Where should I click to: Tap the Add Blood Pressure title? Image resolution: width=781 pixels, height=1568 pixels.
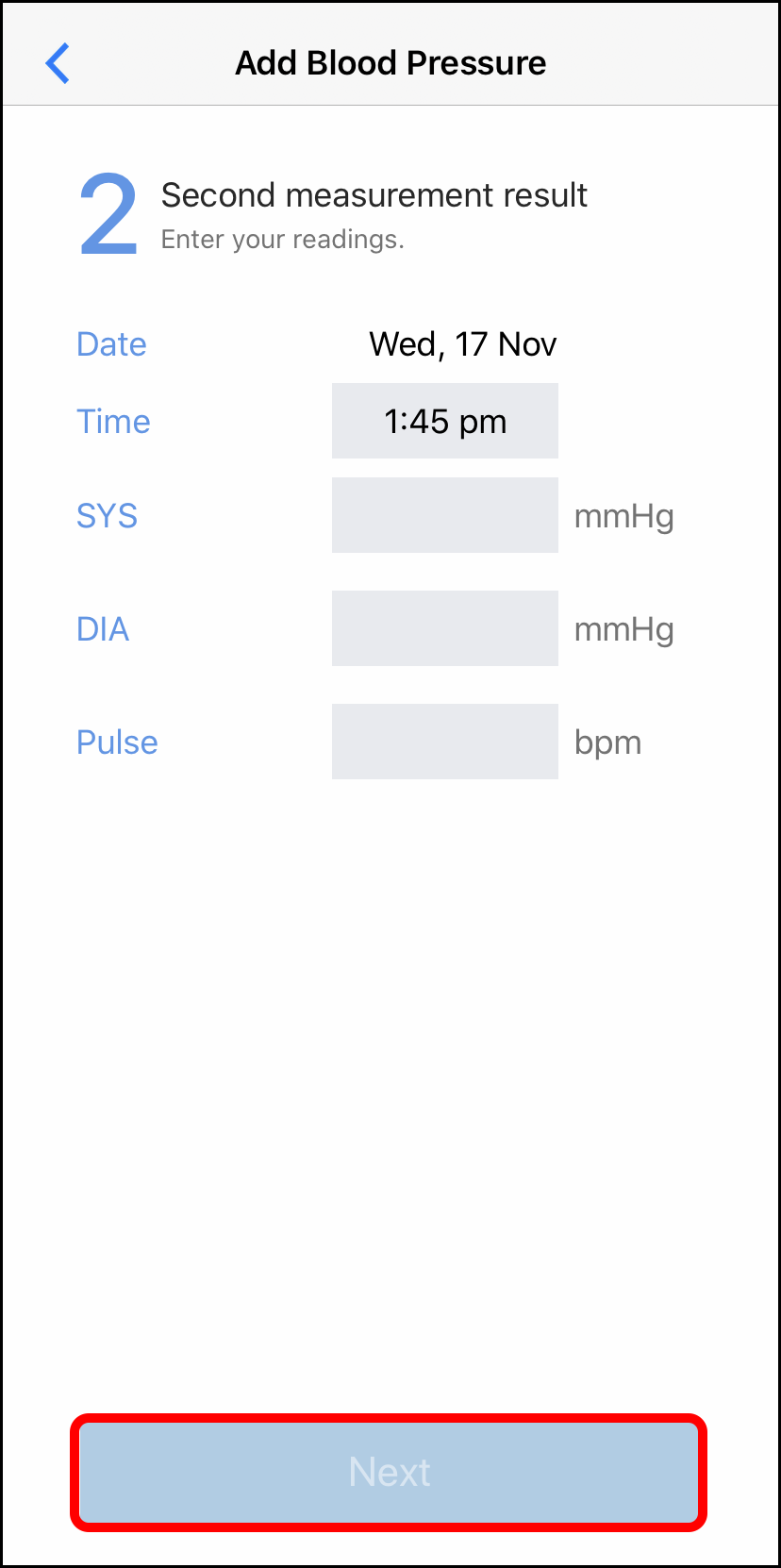tap(390, 62)
